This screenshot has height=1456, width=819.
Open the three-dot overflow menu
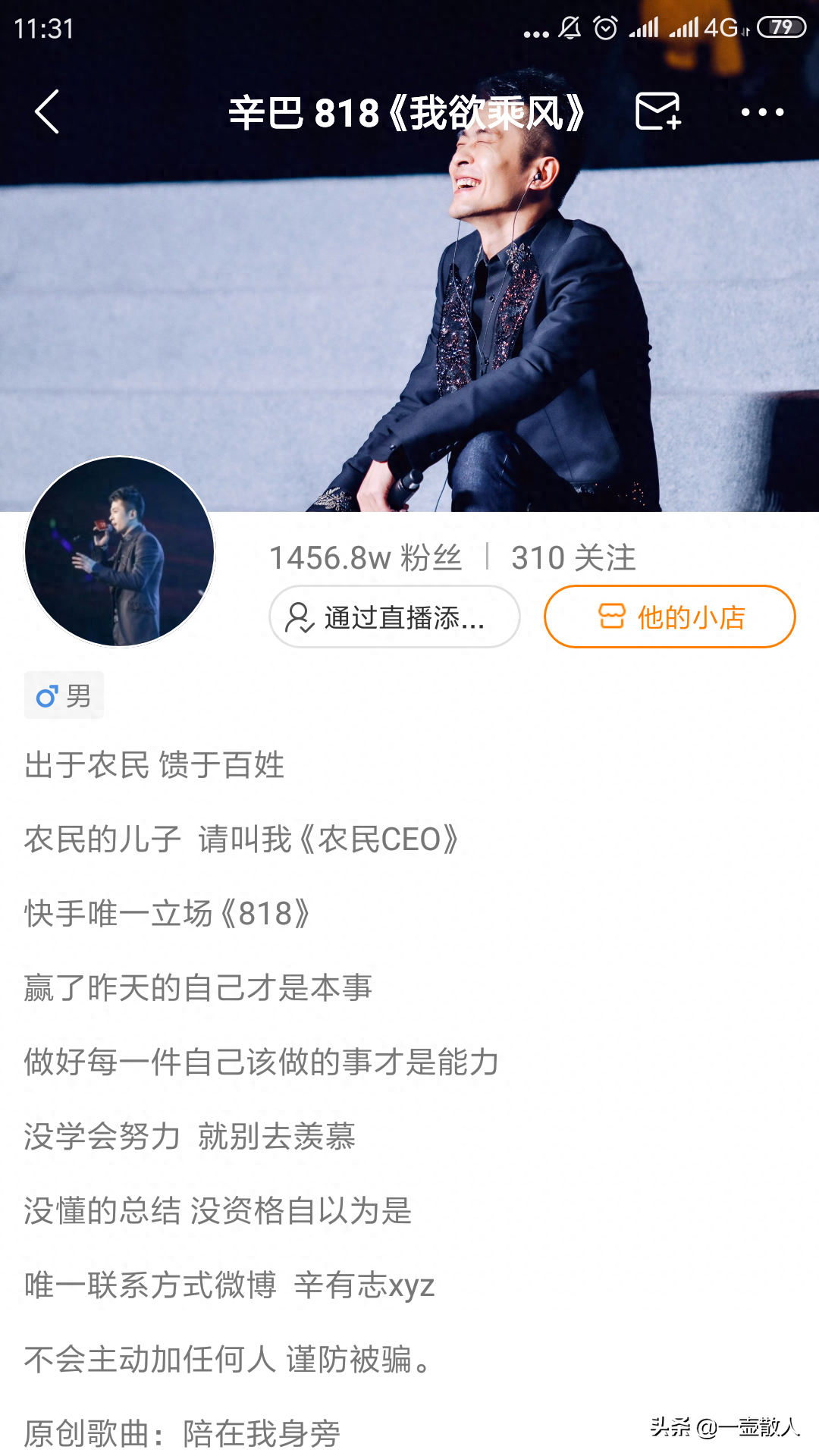[x=761, y=112]
